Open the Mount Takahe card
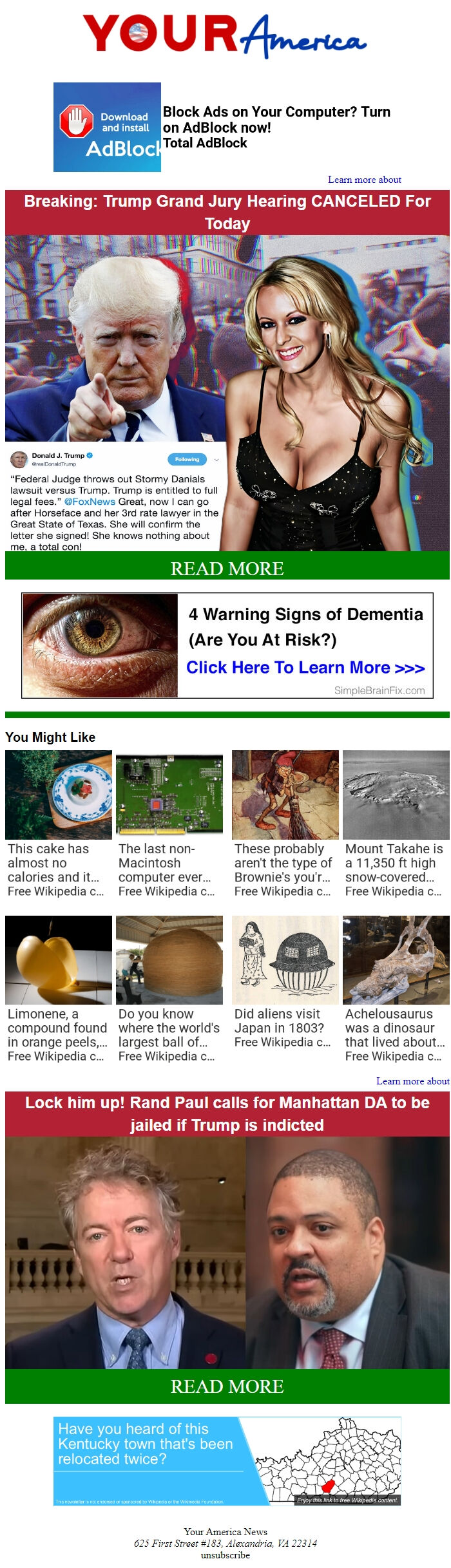The width and height of the screenshot is (451, 1568). pos(396,823)
